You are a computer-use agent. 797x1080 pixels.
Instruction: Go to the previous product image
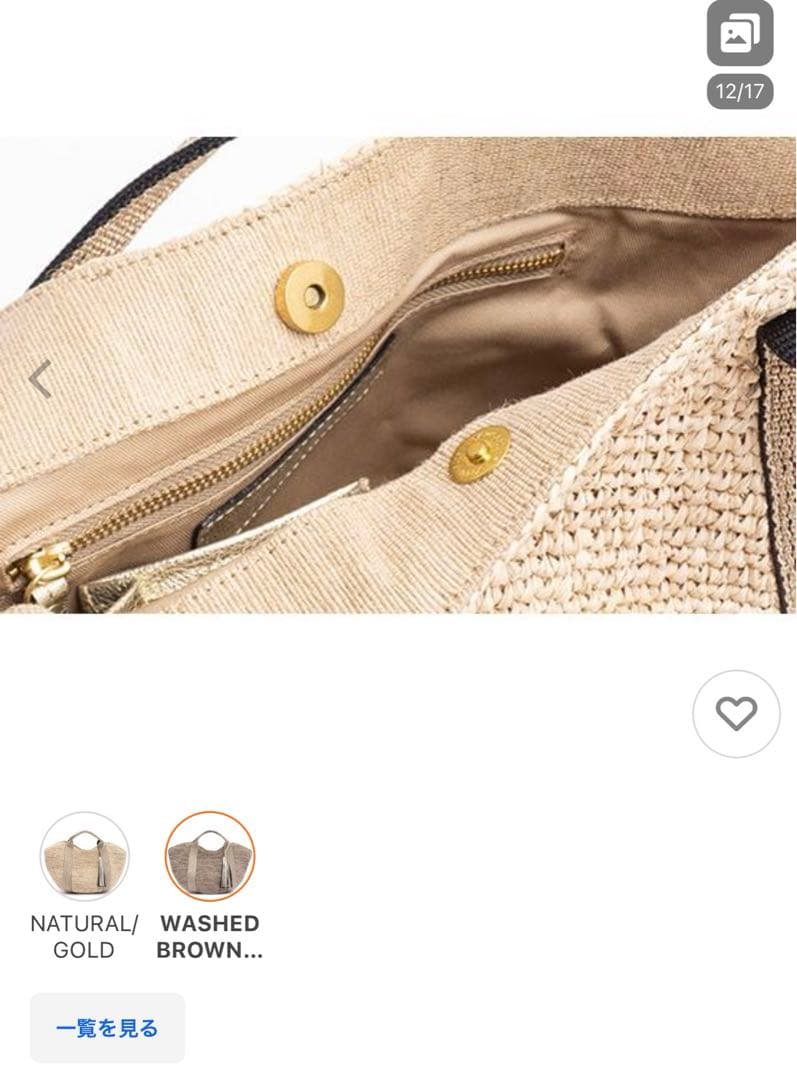point(39,379)
